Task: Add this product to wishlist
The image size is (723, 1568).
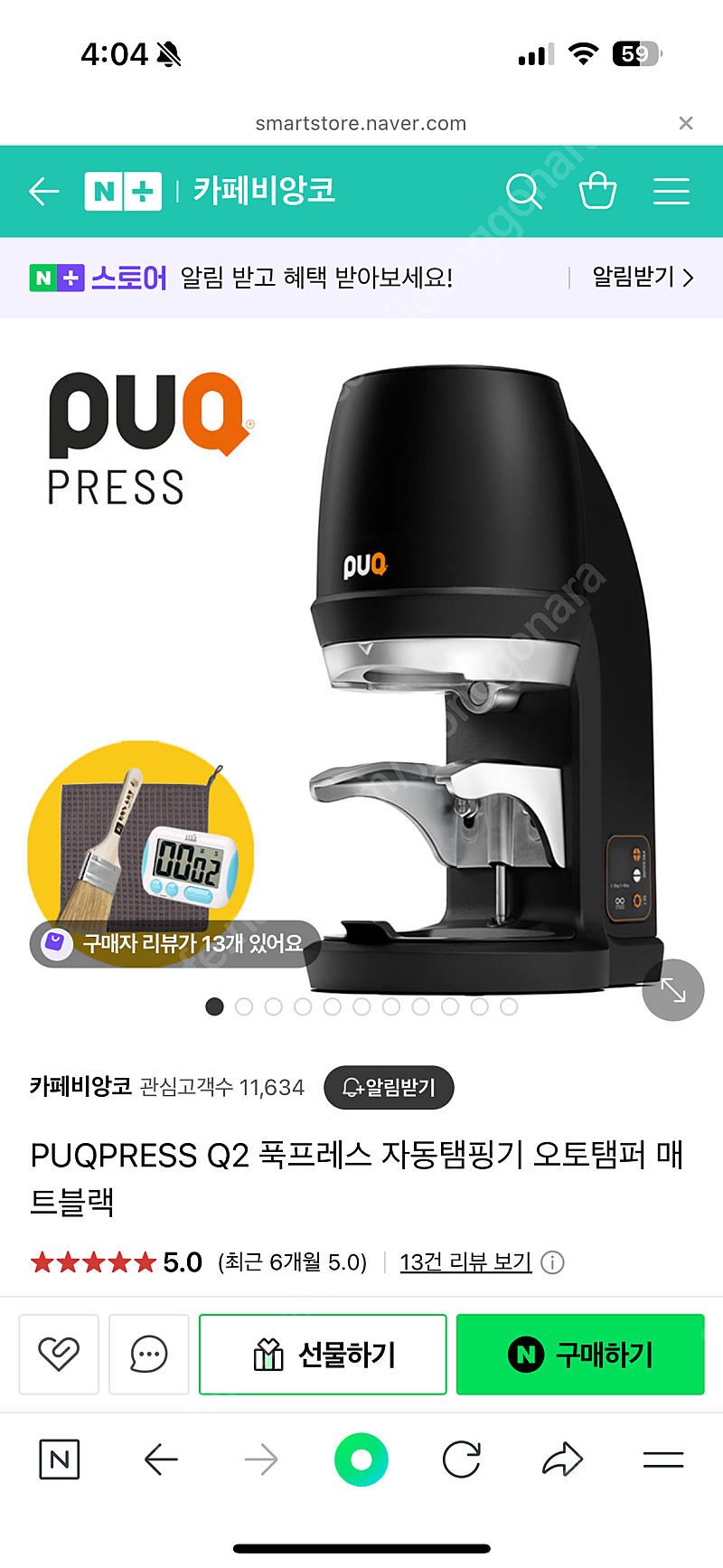Action: [59, 1354]
